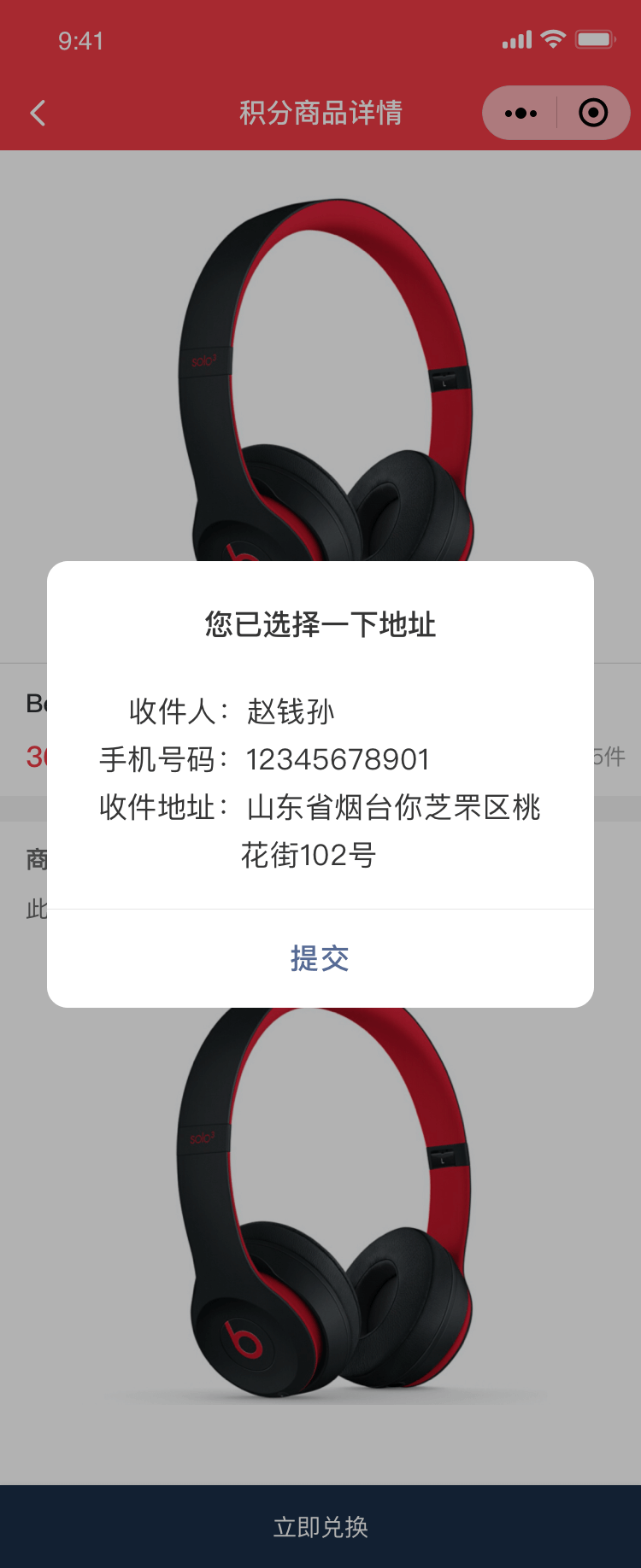This screenshot has width=641, height=1568.
Task: Tap 立即兑换 to redeem now
Action: pos(320,1526)
